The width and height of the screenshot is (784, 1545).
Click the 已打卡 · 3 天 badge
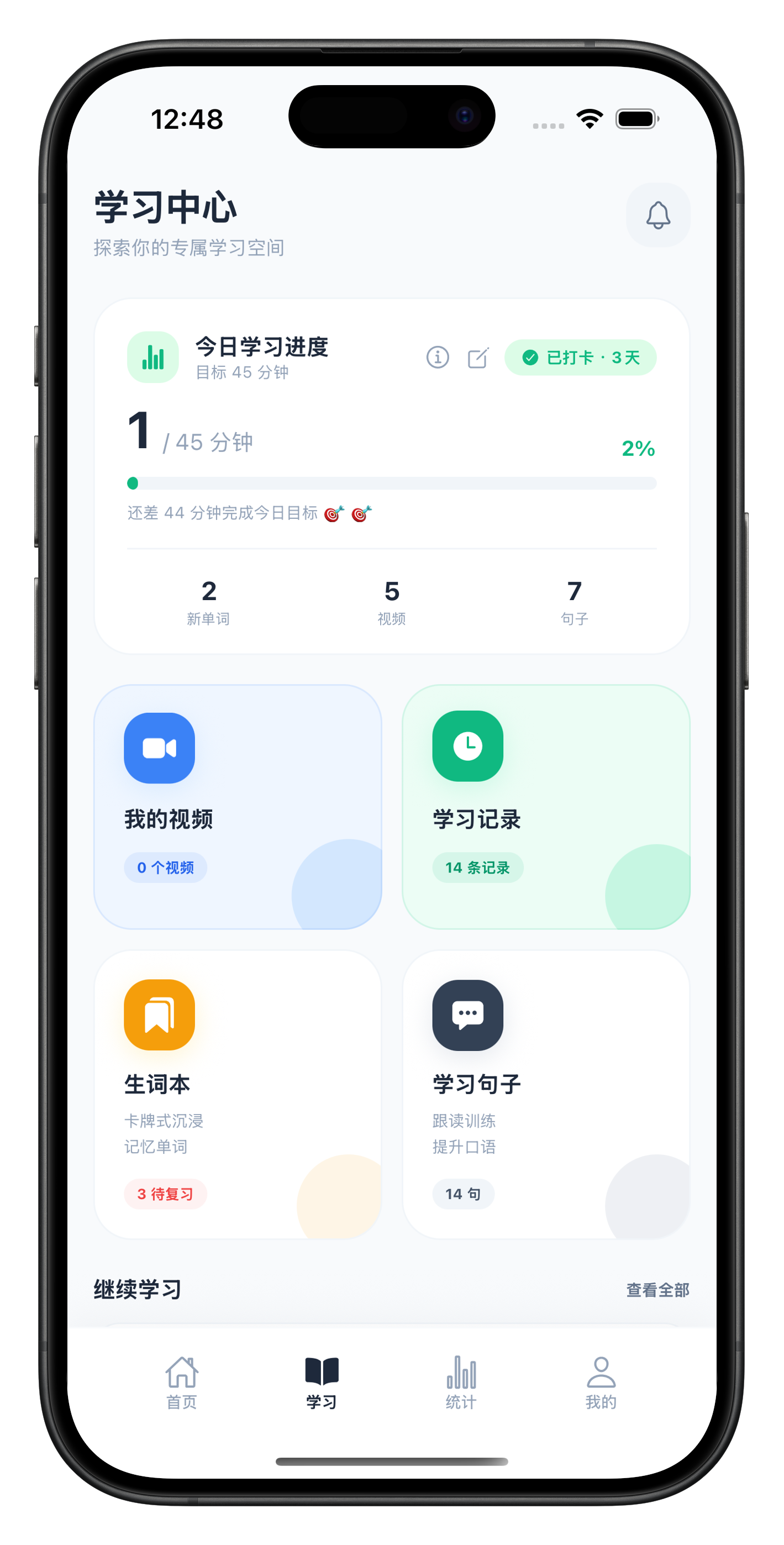(580, 356)
